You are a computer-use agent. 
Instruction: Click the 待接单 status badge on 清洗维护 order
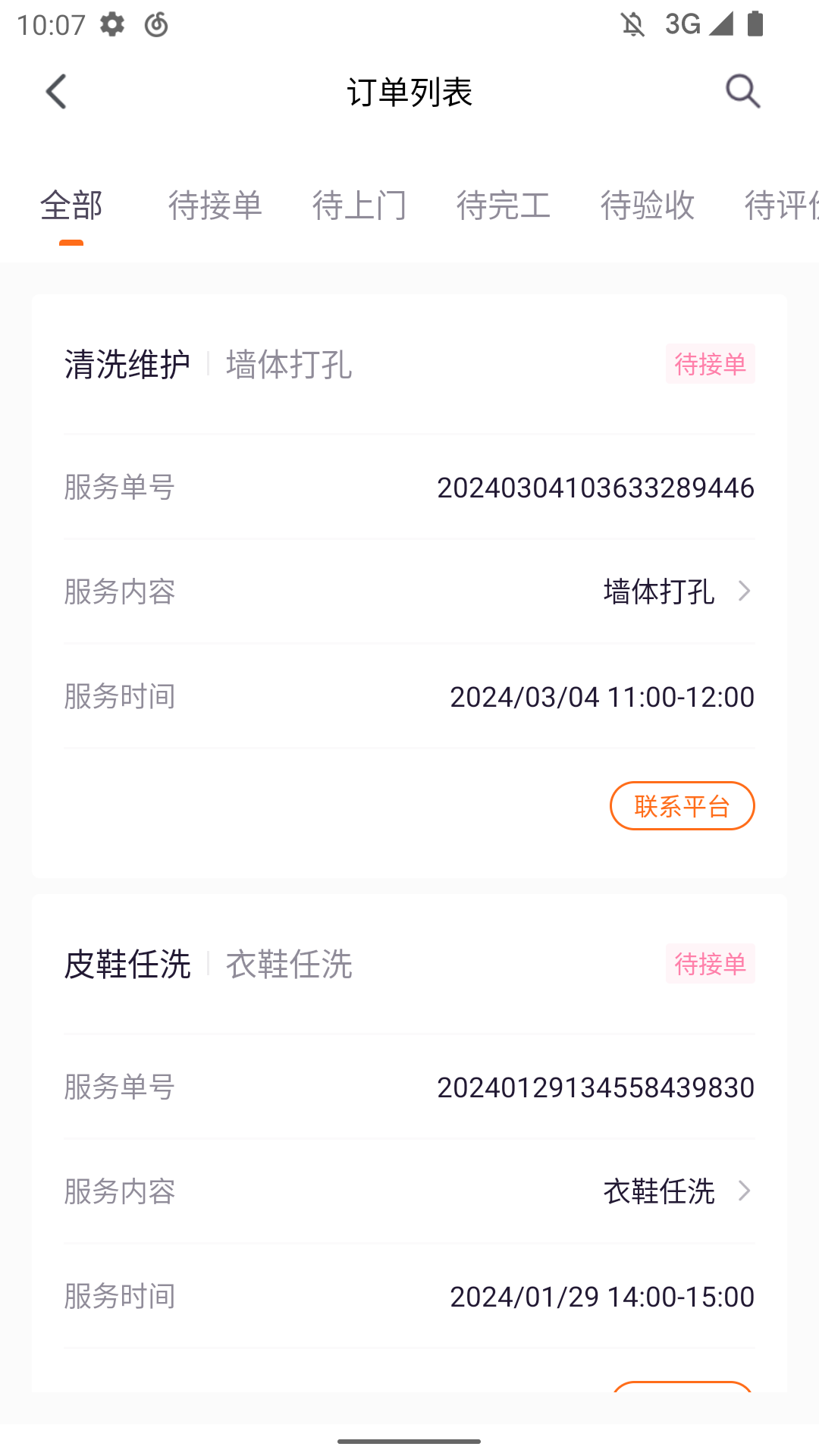pyautogui.click(x=710, y=365)
